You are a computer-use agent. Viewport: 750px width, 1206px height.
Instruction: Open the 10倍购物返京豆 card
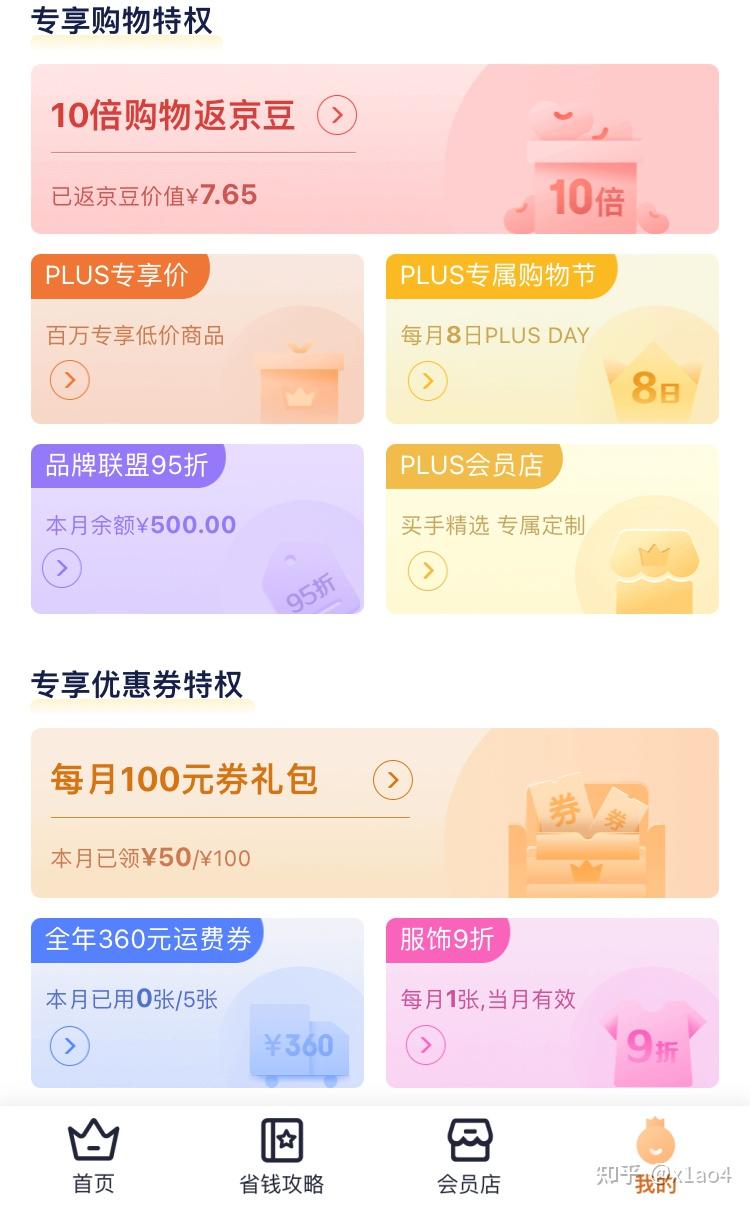[375, 149]
